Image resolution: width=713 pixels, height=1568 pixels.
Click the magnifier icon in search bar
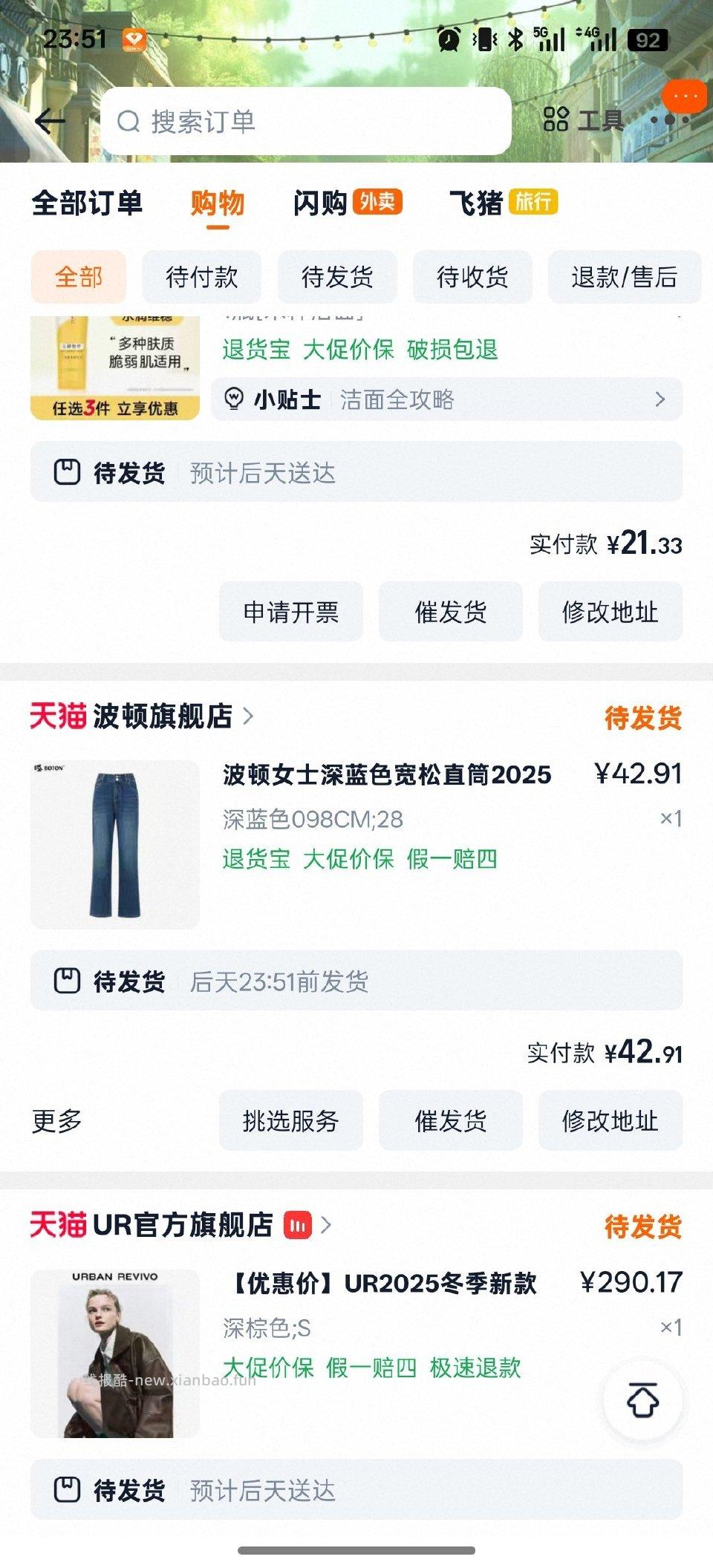click(130, 121)
